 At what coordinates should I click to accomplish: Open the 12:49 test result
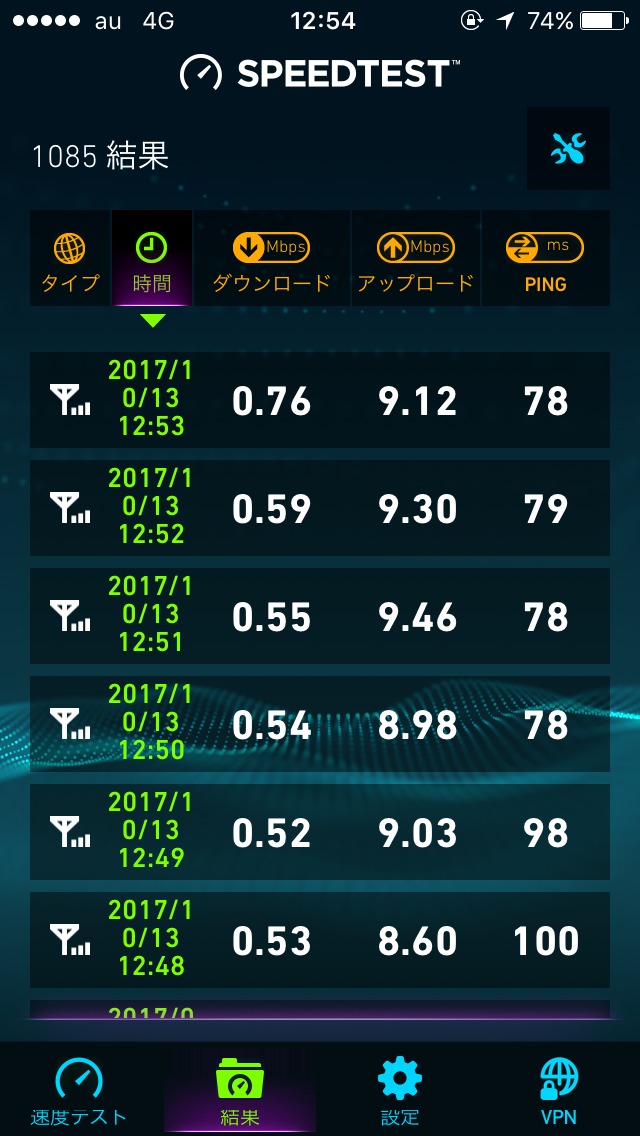click(x=319, y=832)
